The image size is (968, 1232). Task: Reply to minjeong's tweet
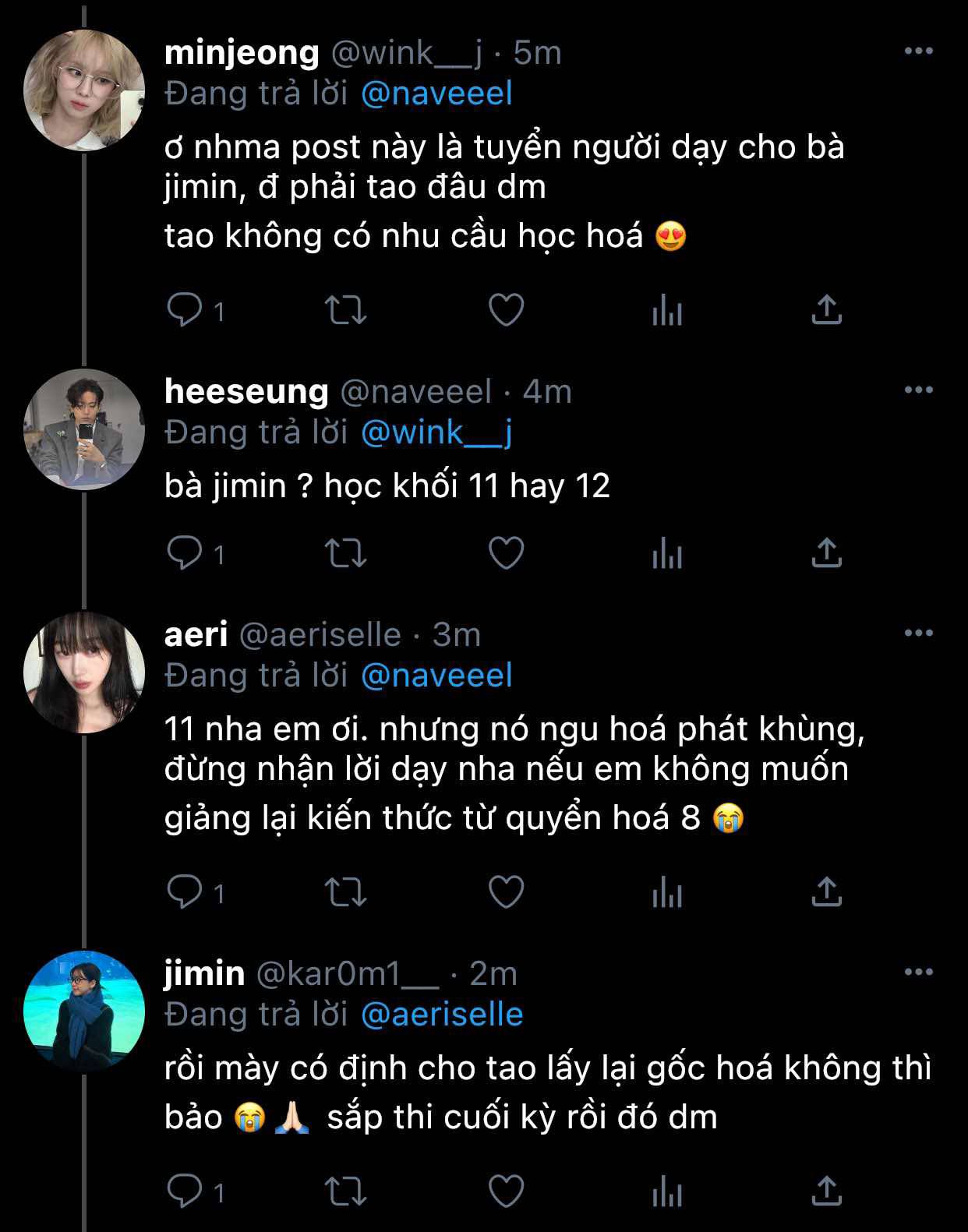point(185,310)
